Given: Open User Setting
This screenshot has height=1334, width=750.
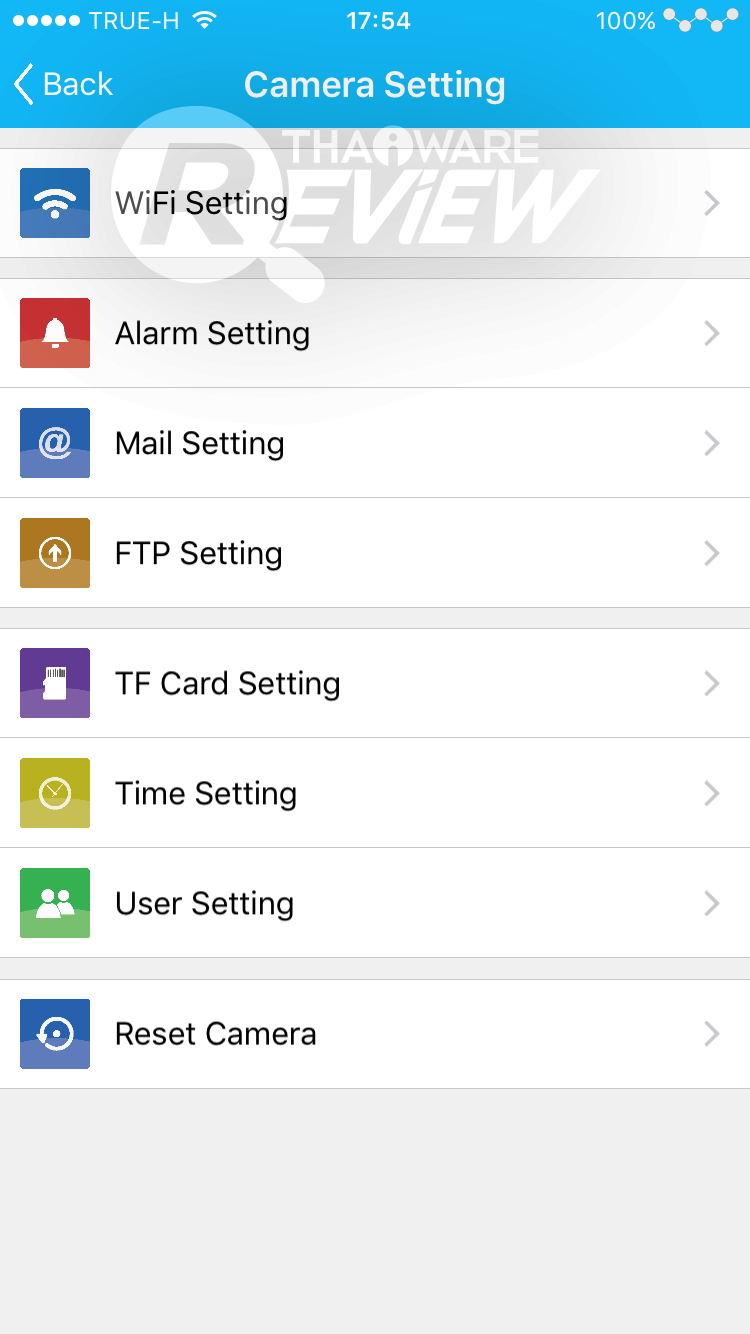Looking at the screenshot, I should 374,903.
